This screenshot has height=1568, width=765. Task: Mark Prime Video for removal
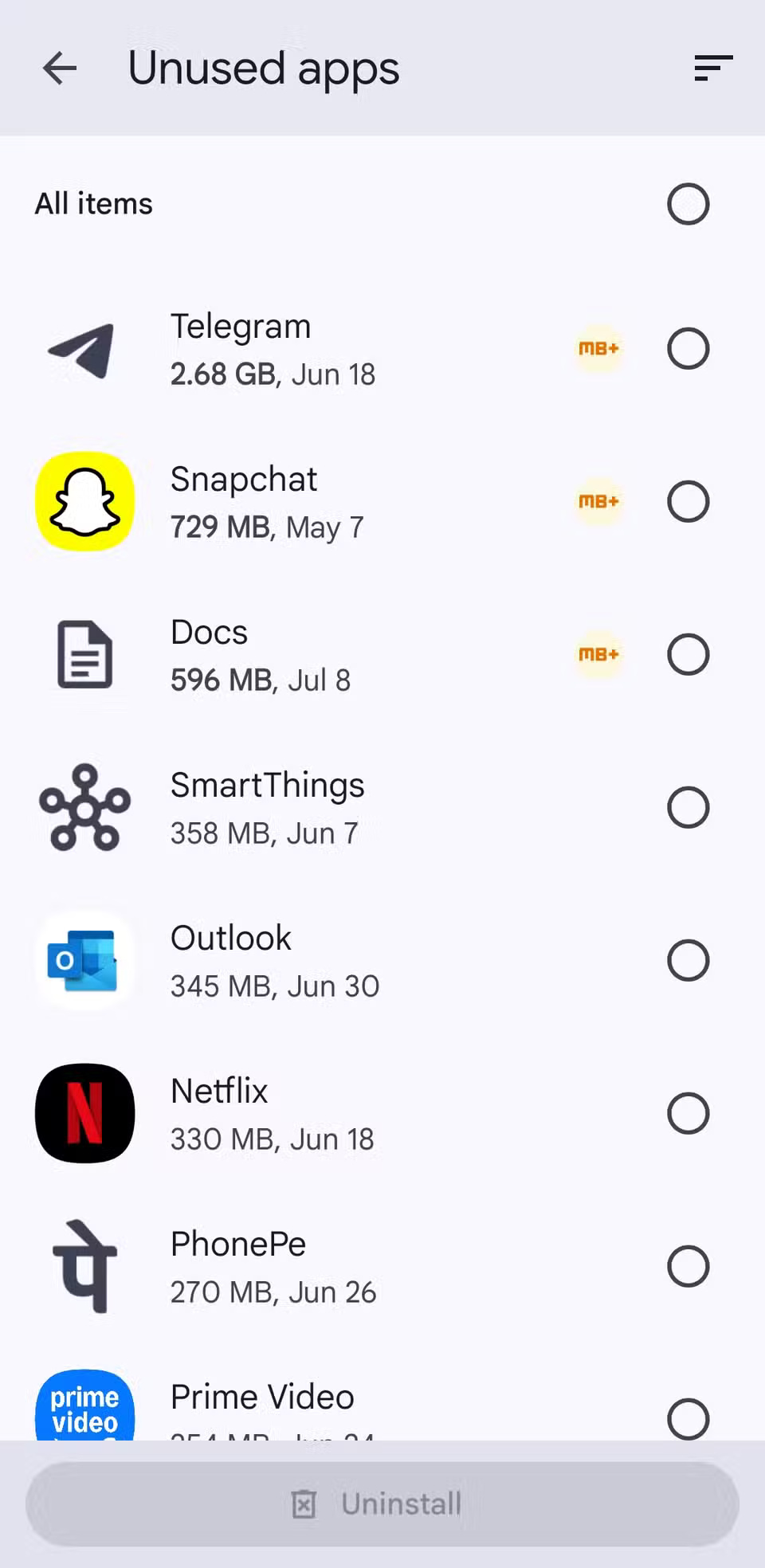(688, 1418)
